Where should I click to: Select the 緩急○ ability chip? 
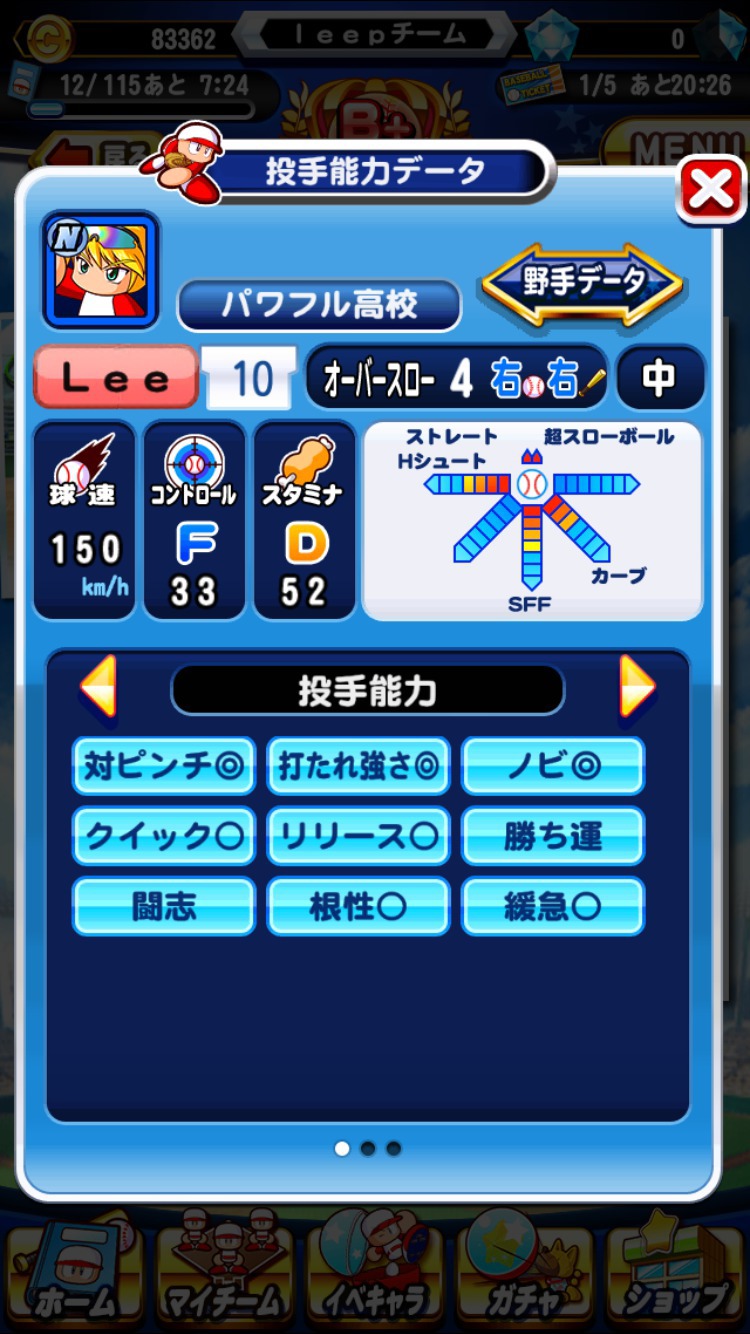click(x=553, y=906)
